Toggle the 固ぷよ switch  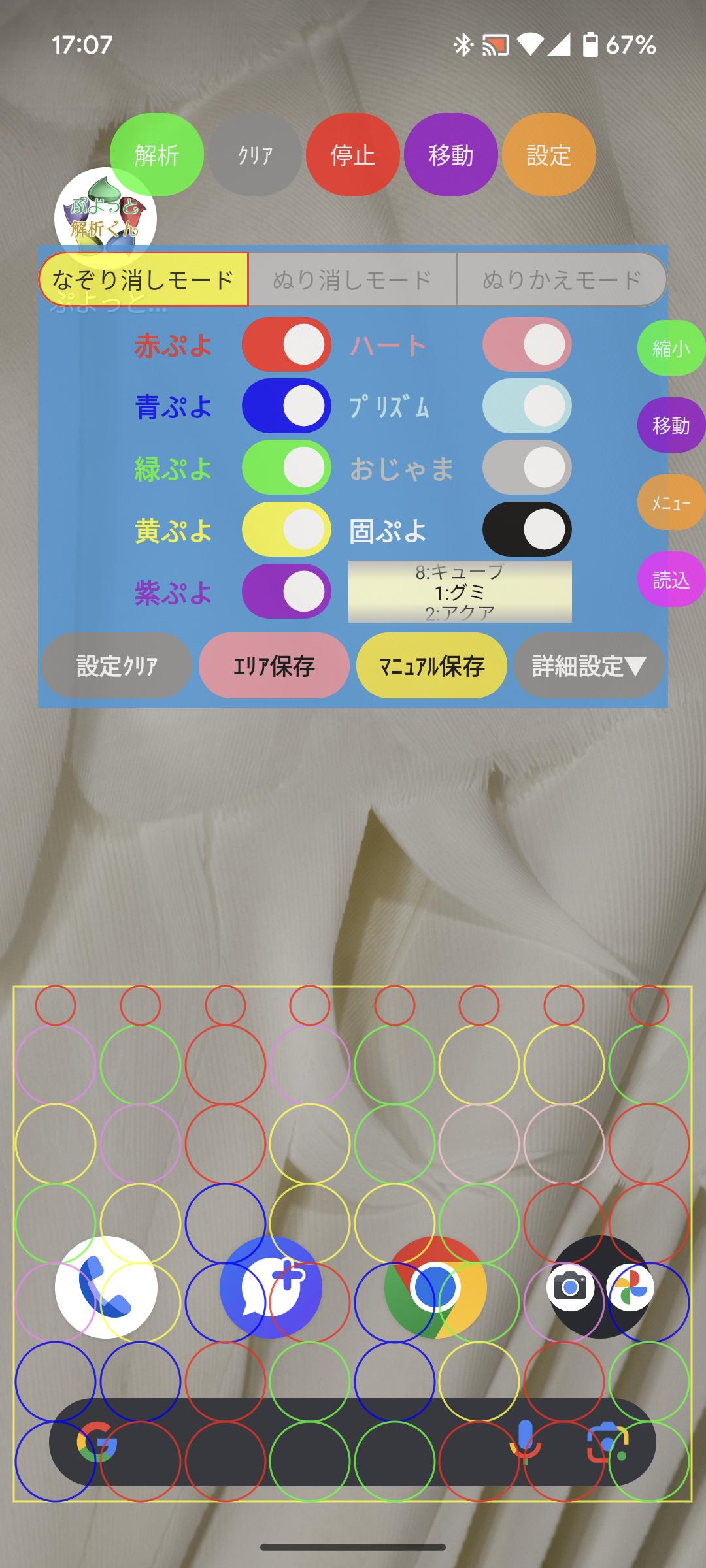527,529
